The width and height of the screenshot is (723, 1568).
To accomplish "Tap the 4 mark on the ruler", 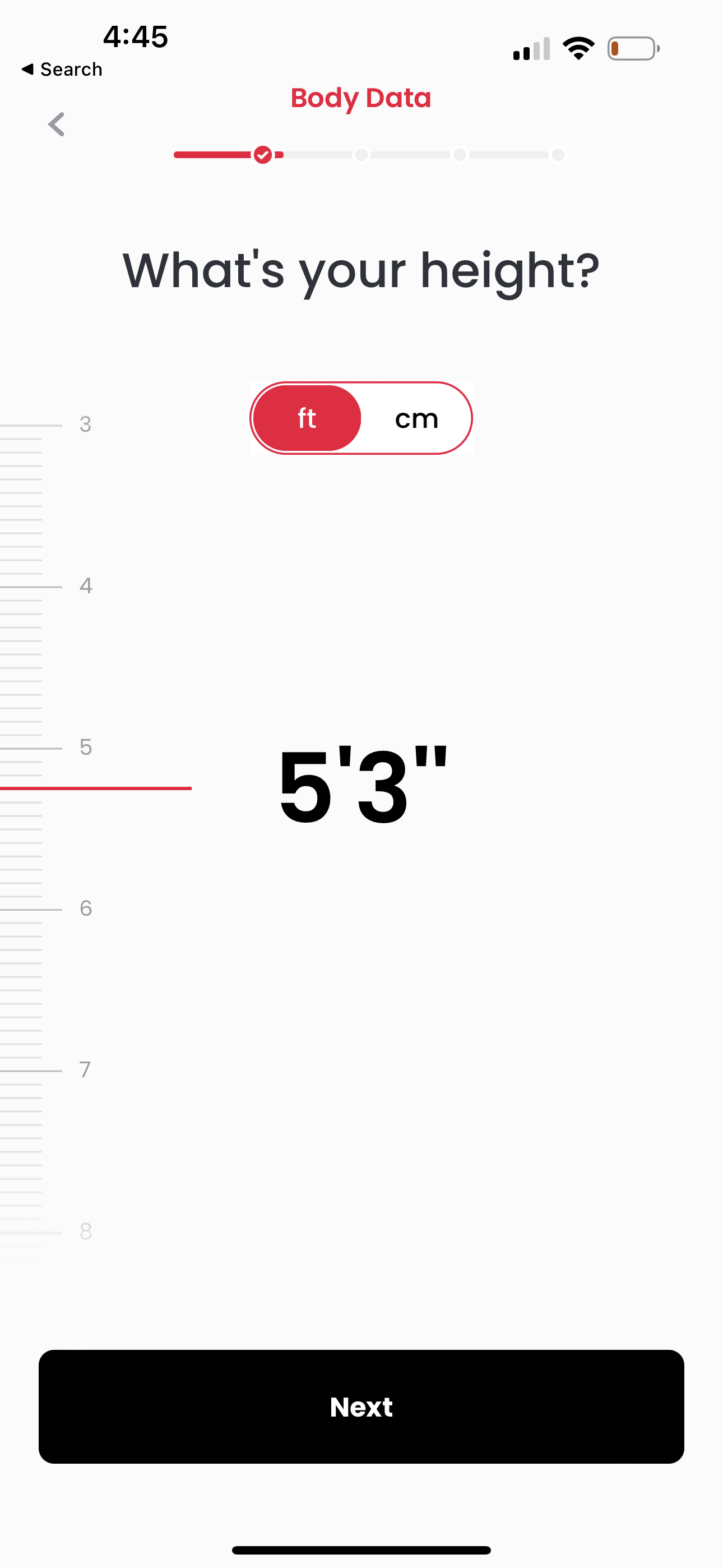I will click(85, 585).
